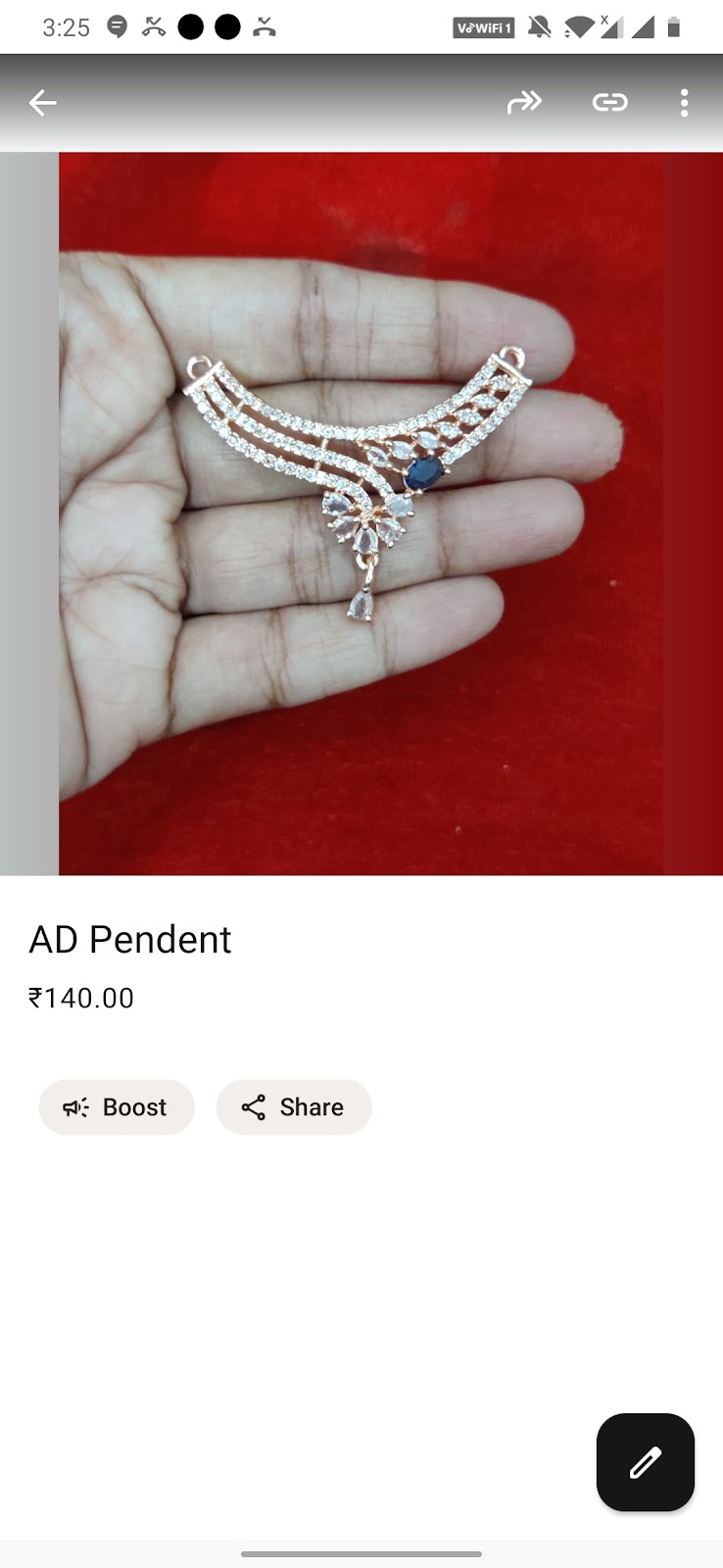Tap the battery indicator in the status bar
The height and width of the screenshot is (1568, 723).
(x=676, y=27)
